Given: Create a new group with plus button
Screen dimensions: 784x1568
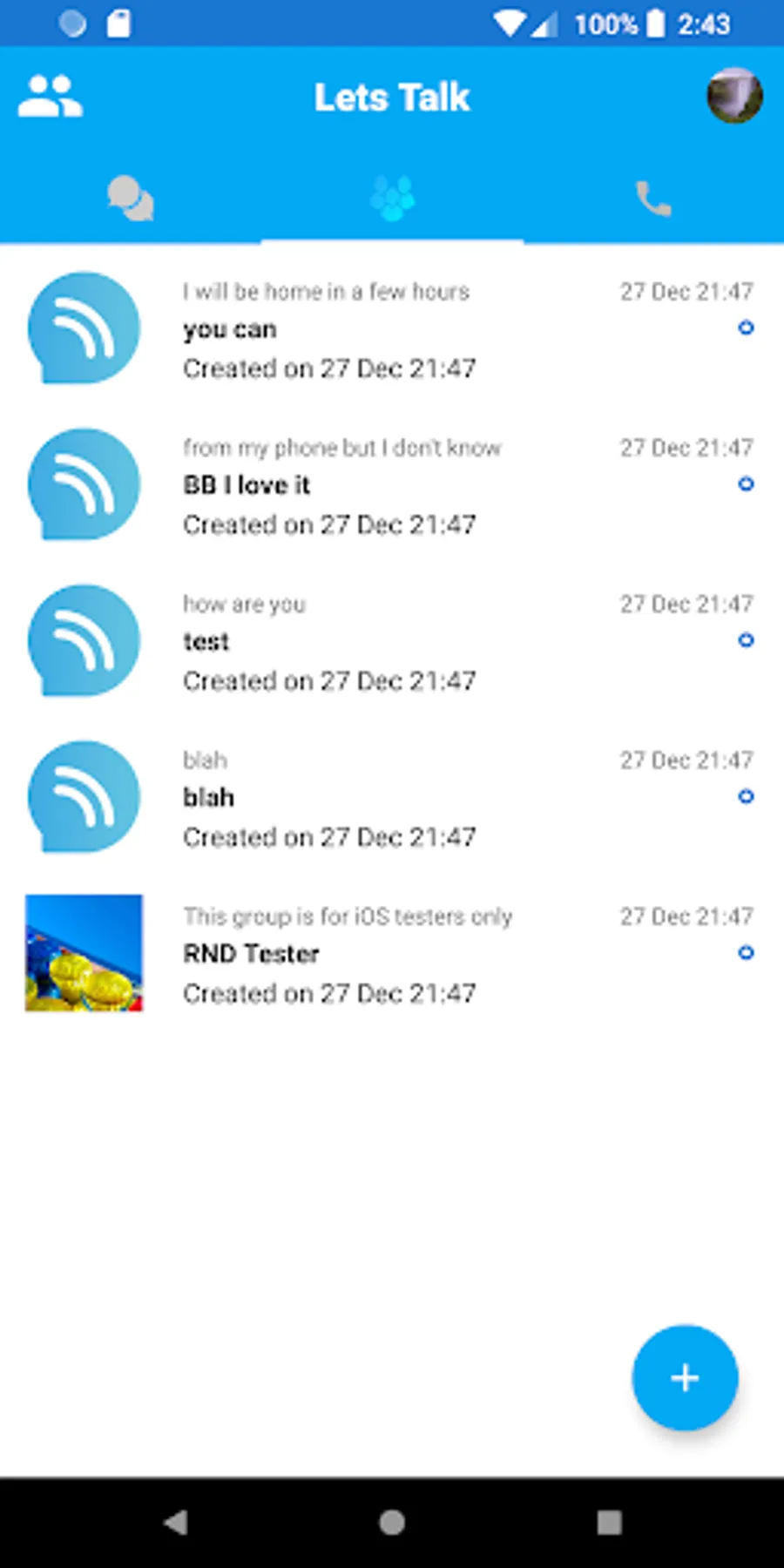Looking at the screenshot, I should (685, 1377).
